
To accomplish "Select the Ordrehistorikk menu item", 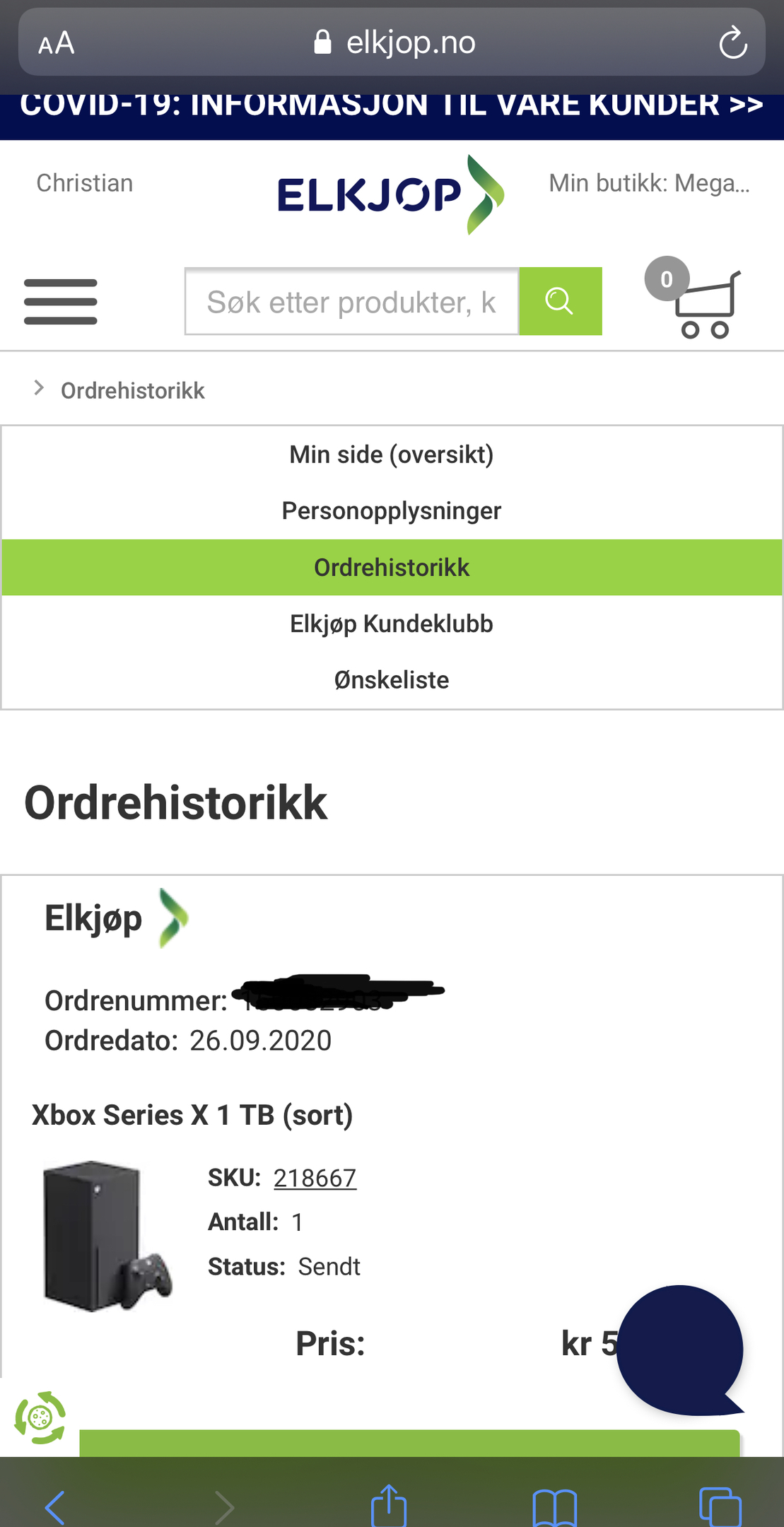I will tap(392, 568).
